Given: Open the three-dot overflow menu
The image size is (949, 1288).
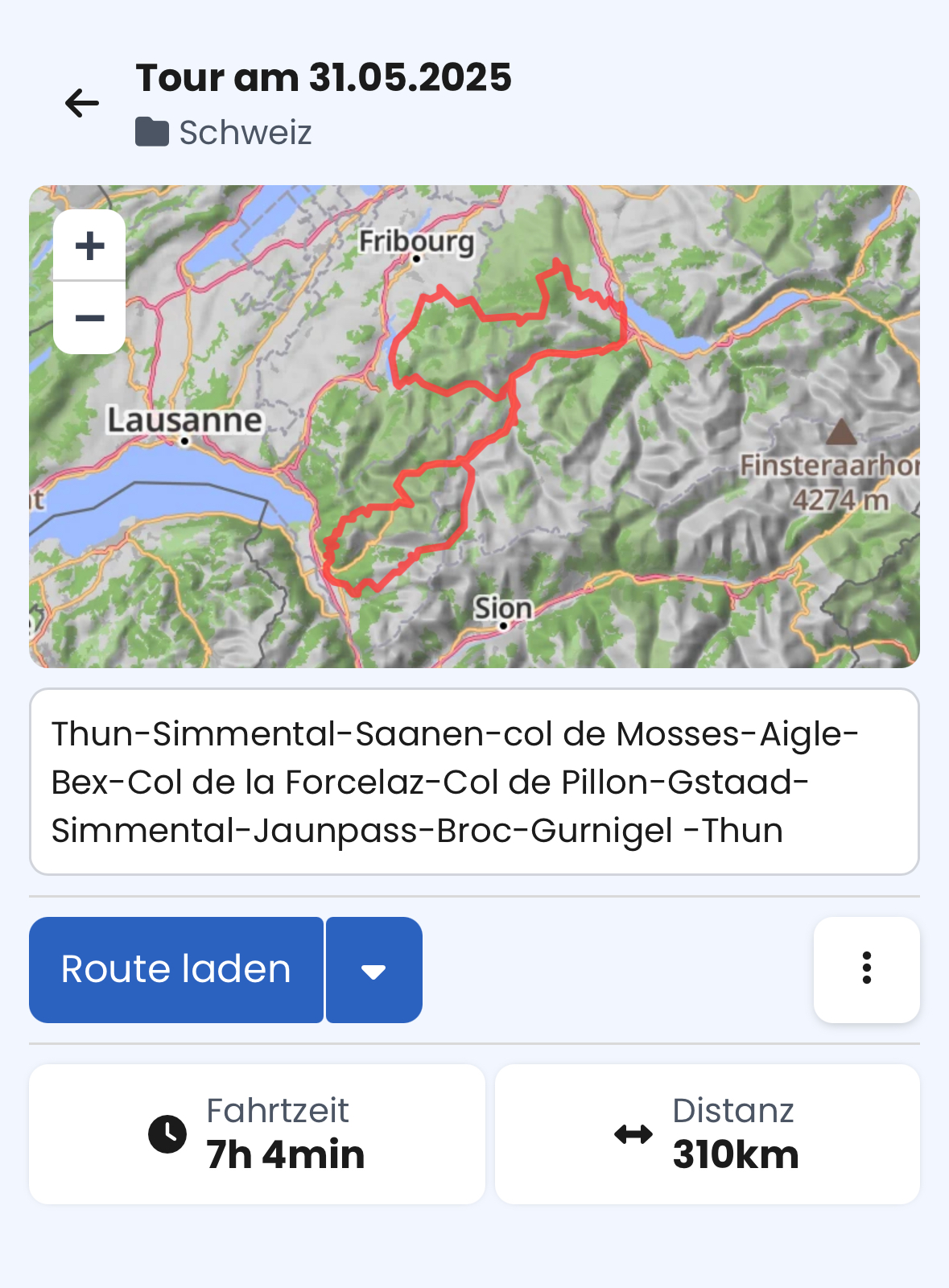Looking at the screenshot, I should (866, 969).
